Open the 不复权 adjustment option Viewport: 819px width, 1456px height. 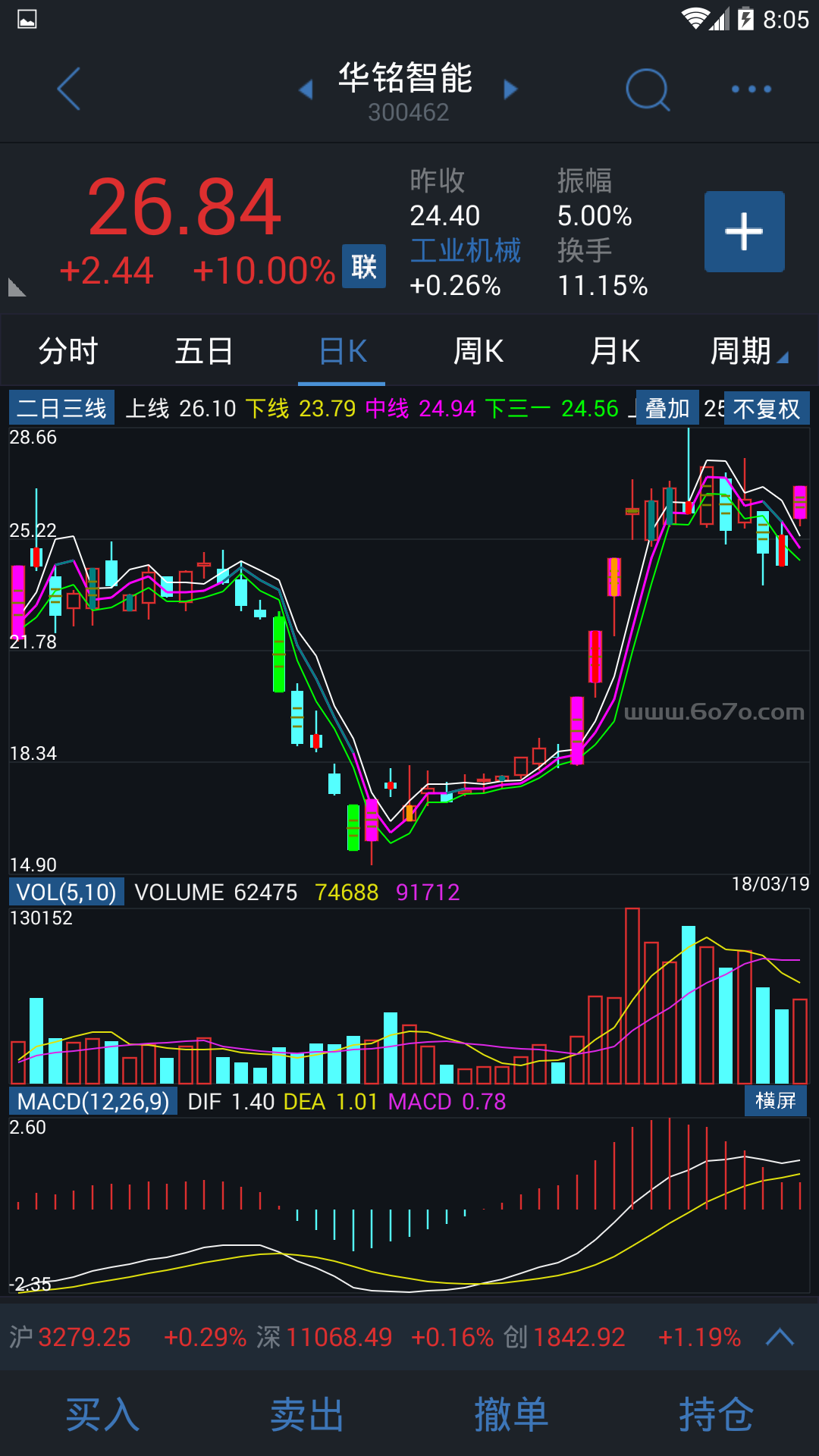767,409
